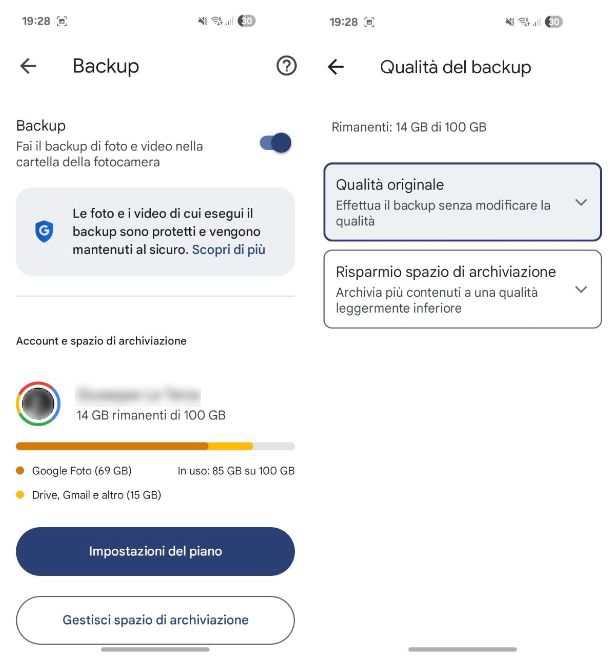This screenshot has width=610, height=657.
Task: Expand Risparmio spazio di archiviazione option
Action: [x=581, y=289]
